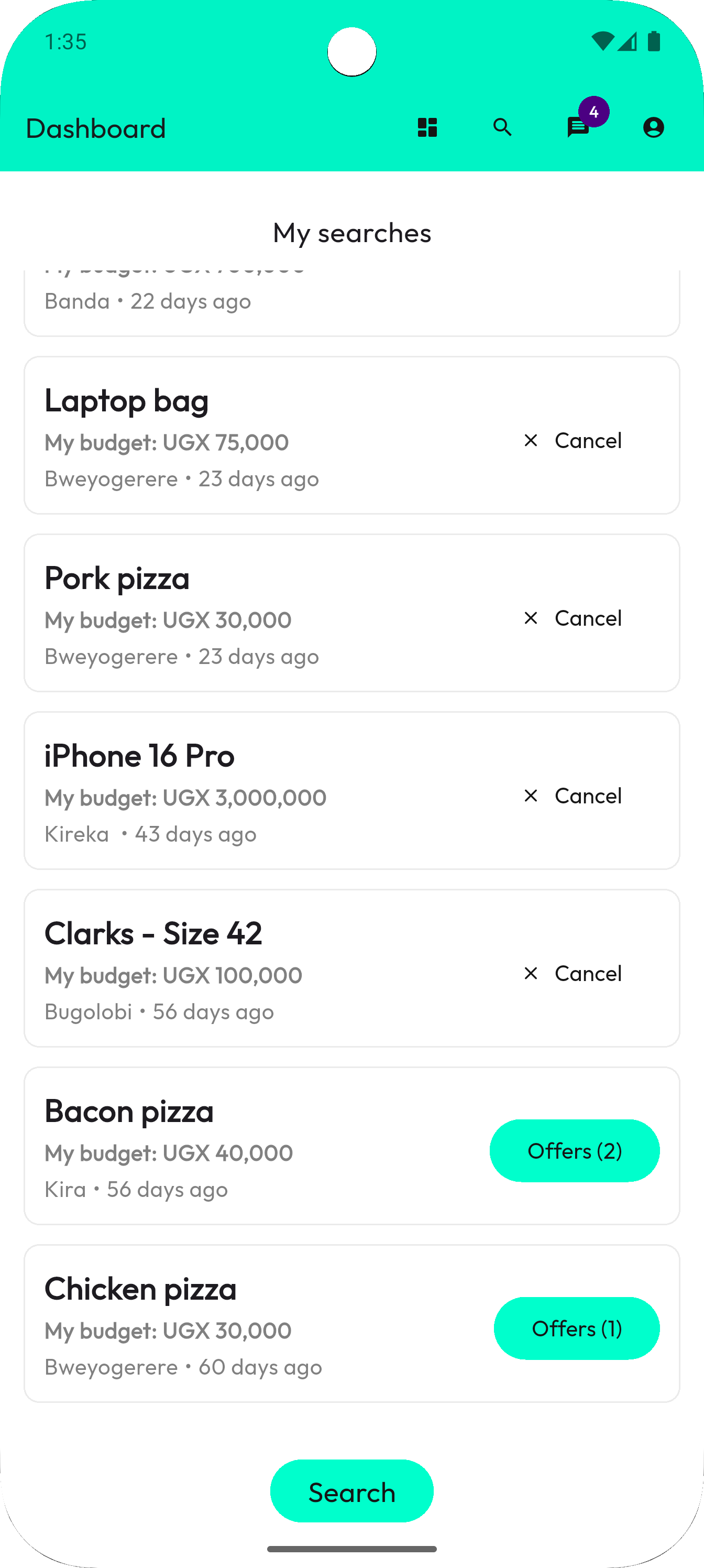Open the Chicken pizza search card

coord(244,1324)
